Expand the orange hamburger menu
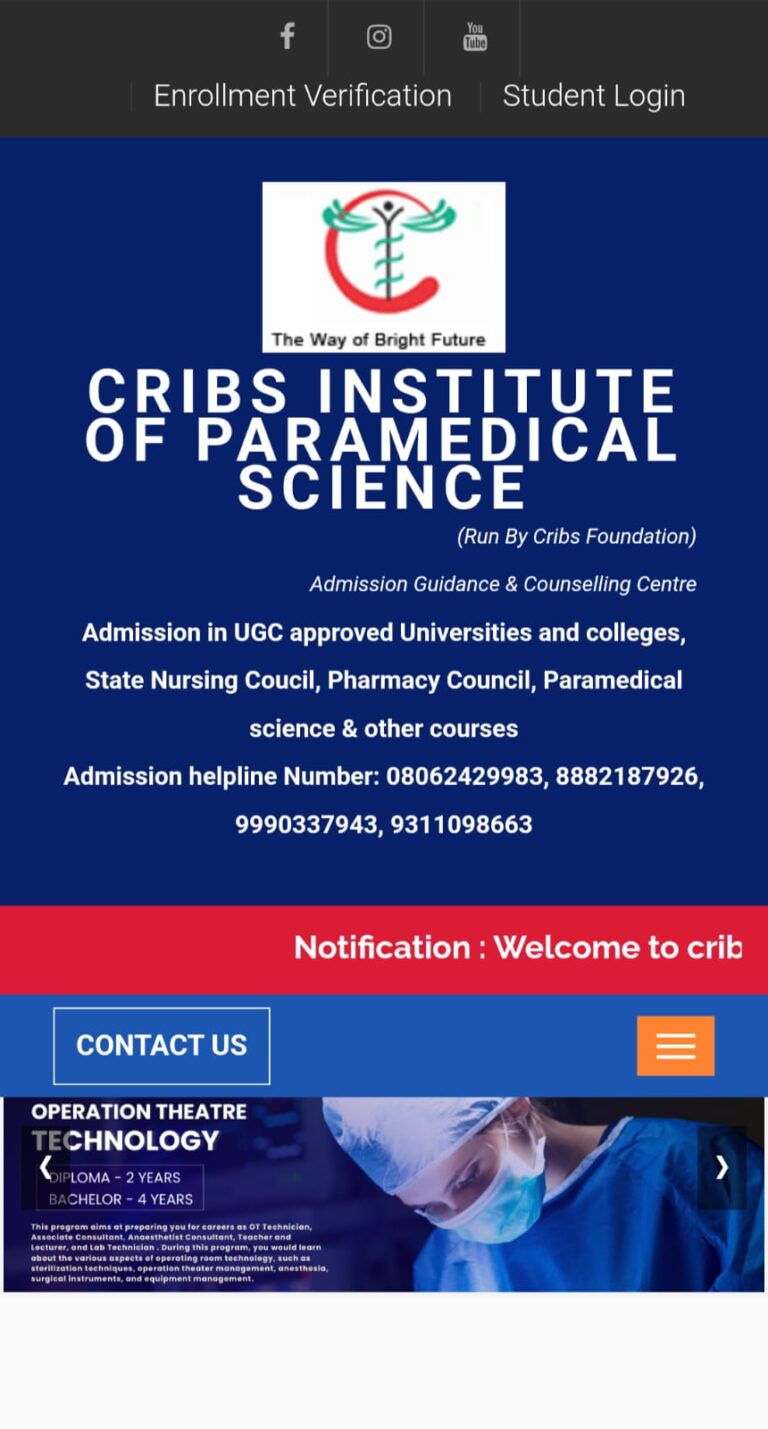768x1429 pixels. pos(675,1046)
